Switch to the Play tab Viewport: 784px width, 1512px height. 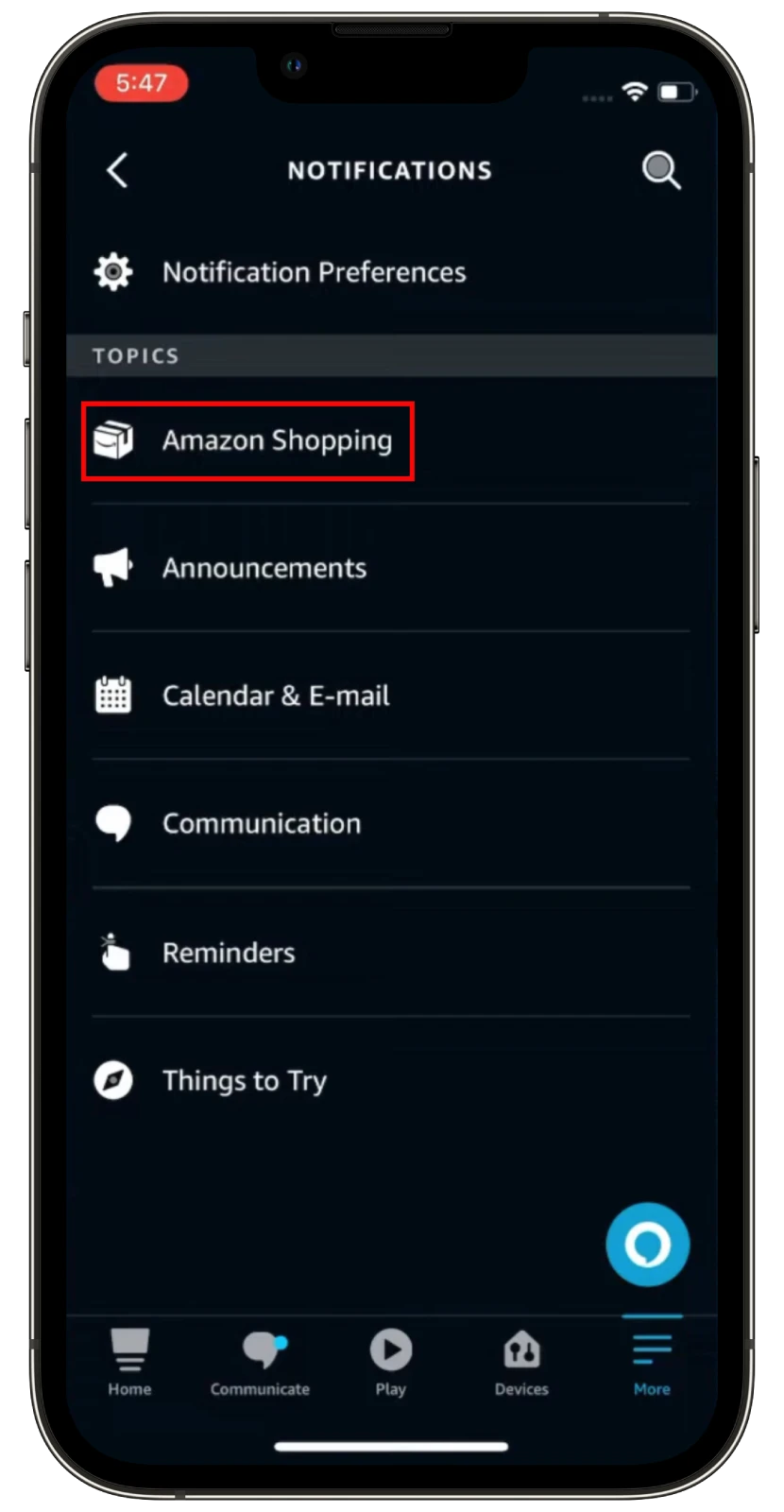[x=390, y=1362]
